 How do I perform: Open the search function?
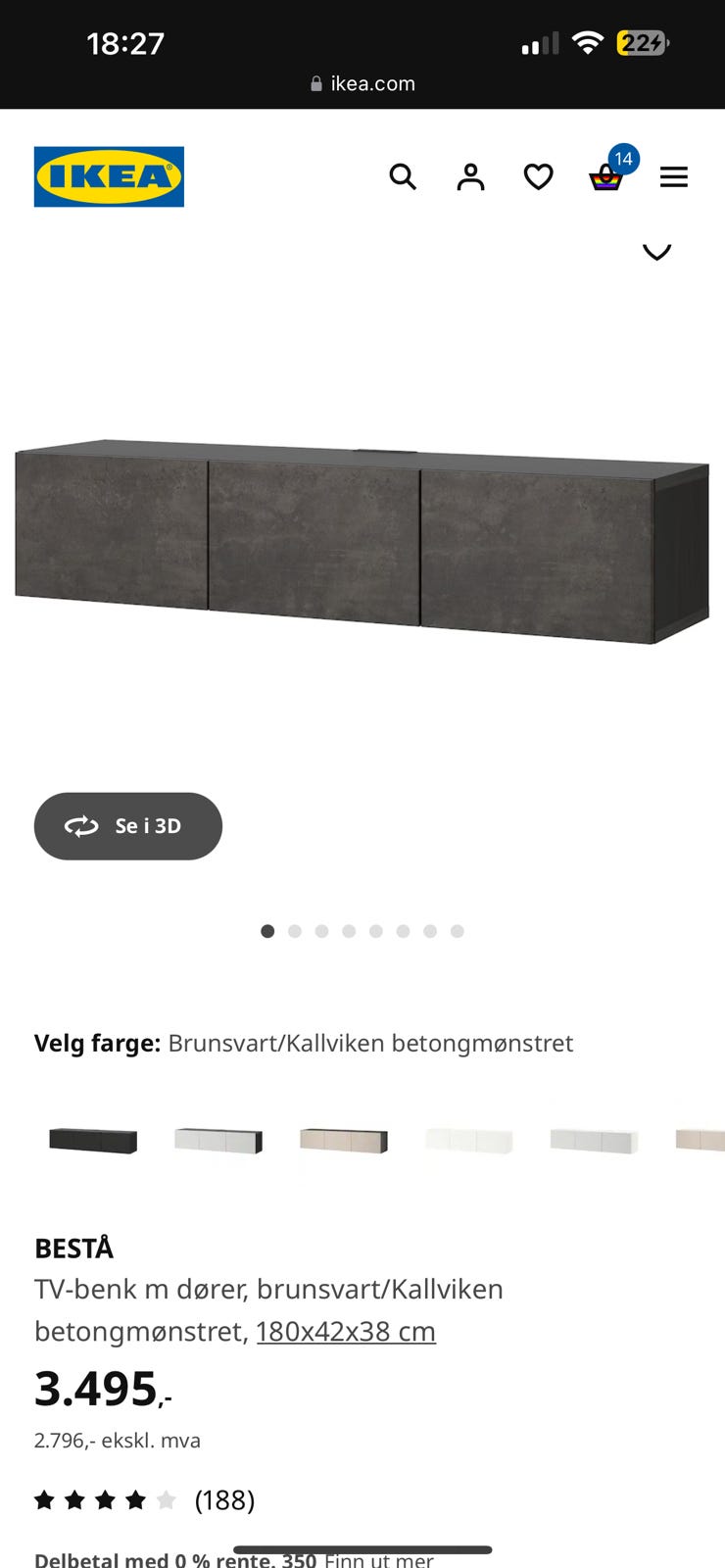coord(404,176)
